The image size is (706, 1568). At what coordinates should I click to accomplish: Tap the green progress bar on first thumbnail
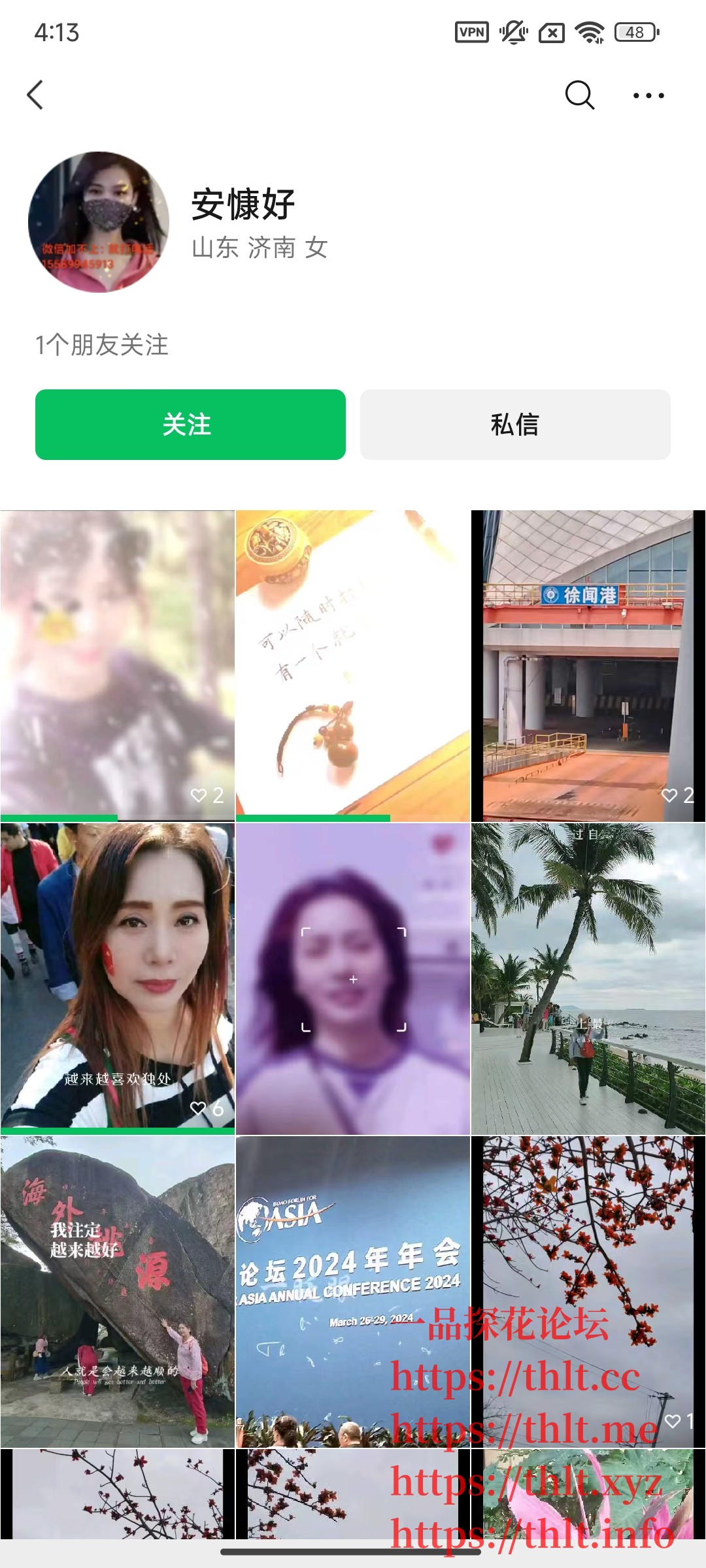(59, 818)
